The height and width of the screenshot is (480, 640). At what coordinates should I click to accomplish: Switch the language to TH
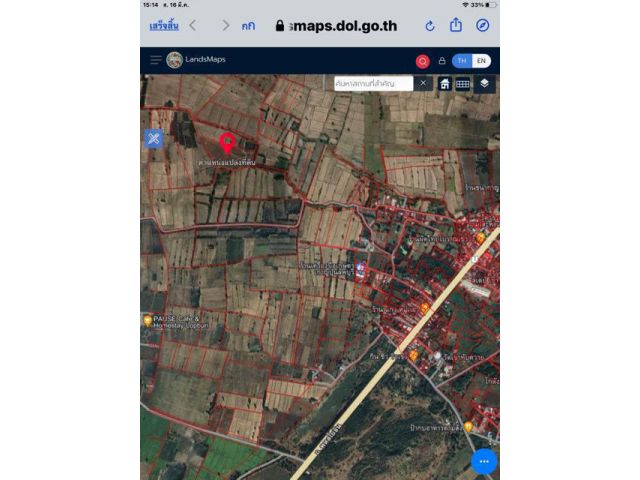462,61
